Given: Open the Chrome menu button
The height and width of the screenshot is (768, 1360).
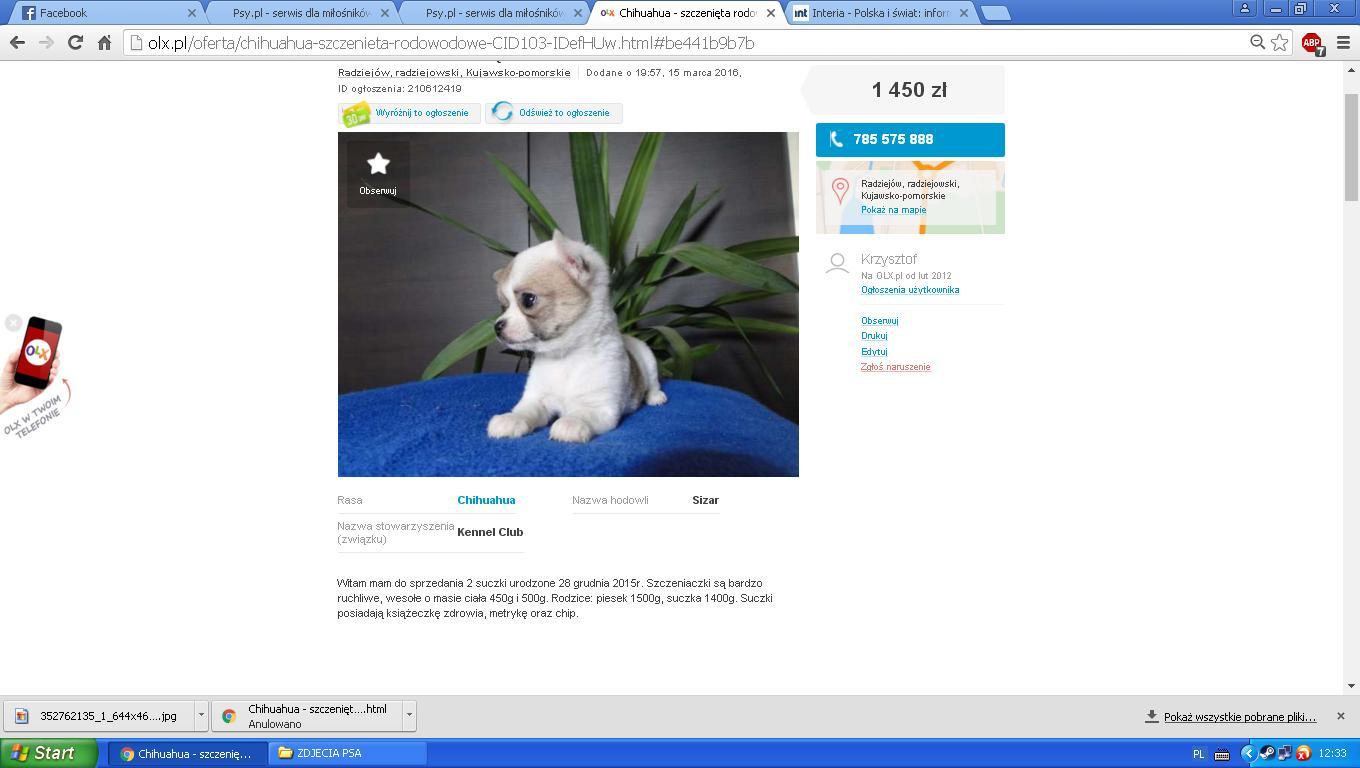Looking at the screenshot, I should tap(1343, 43).
